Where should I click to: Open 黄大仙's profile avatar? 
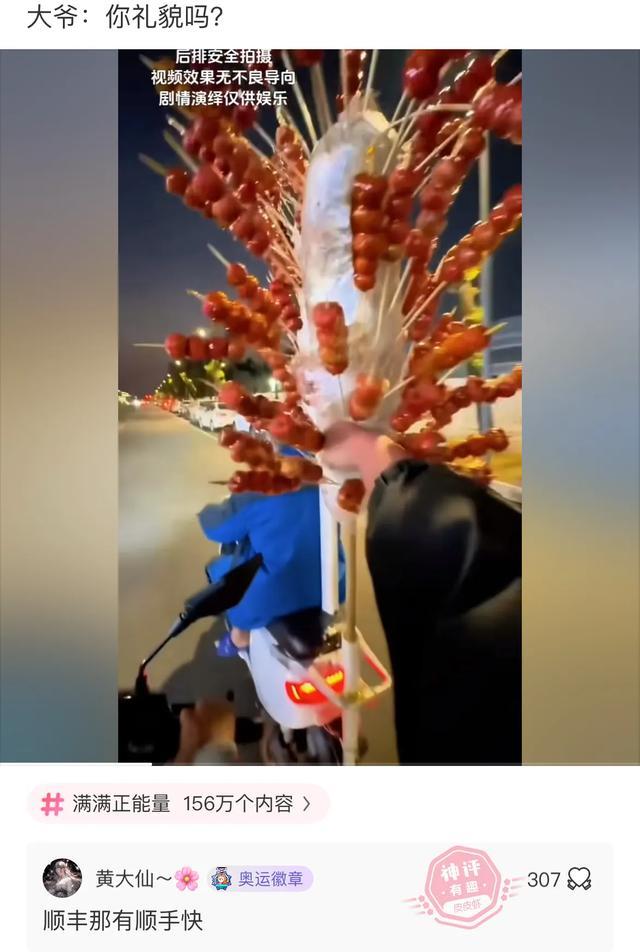click(62, 878)
